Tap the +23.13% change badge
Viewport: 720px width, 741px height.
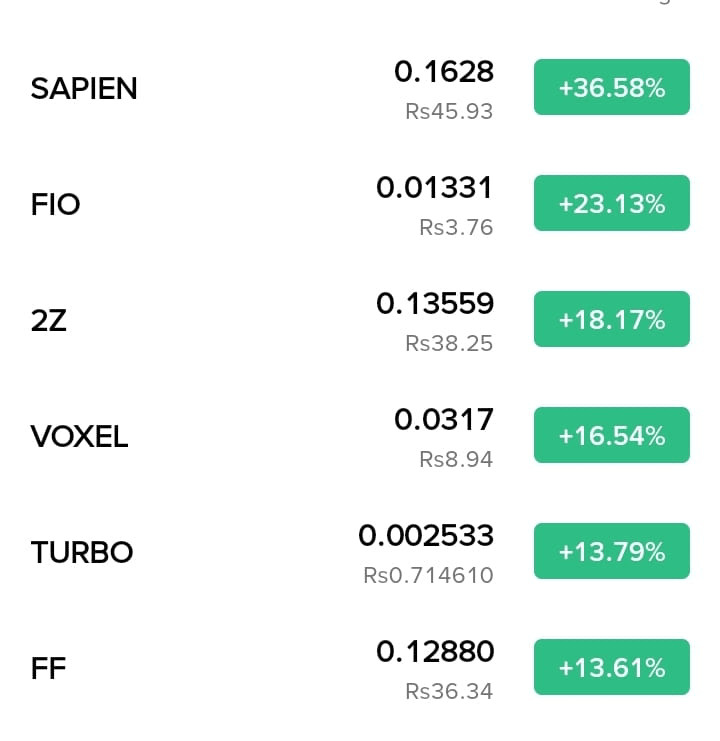click(612, 203)
